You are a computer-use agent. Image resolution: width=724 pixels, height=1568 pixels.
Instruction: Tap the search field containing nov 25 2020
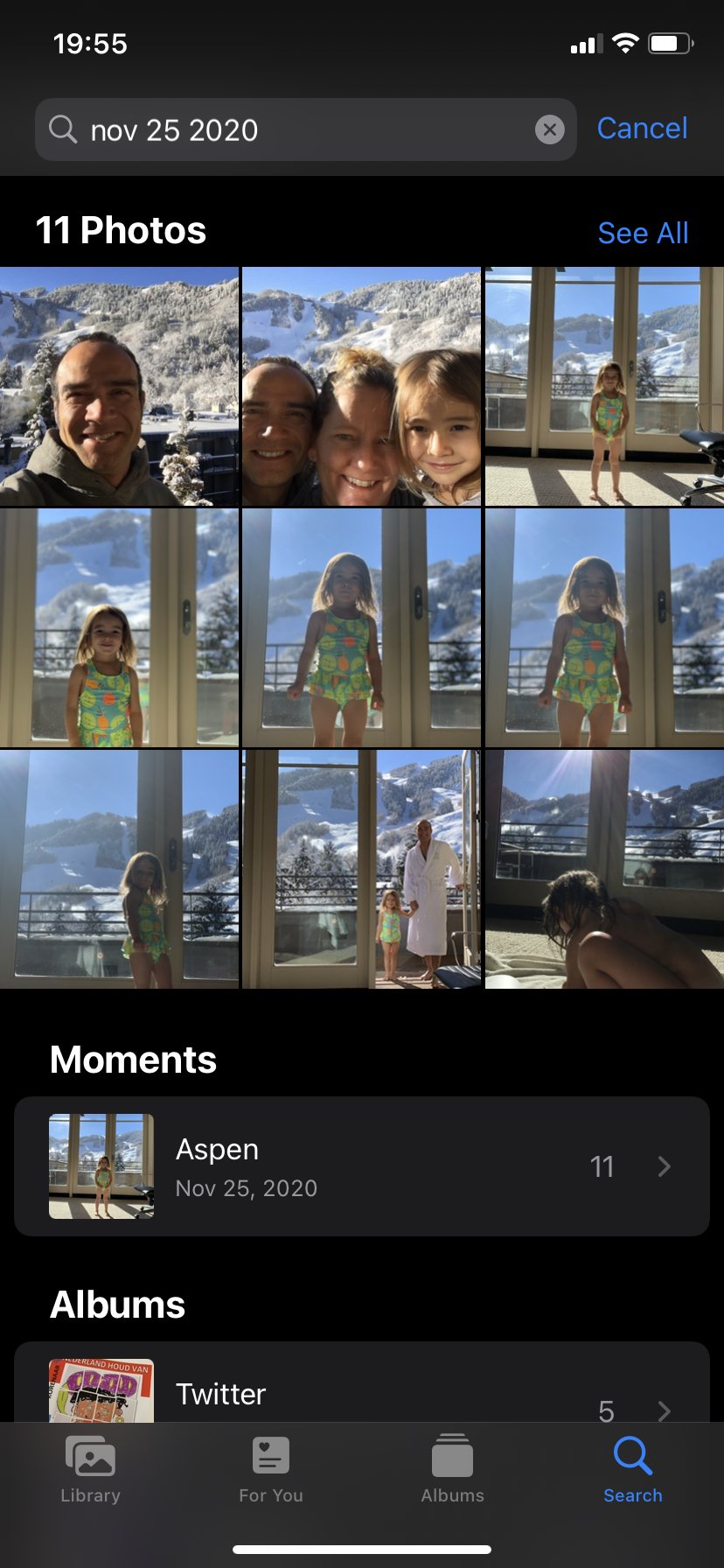tap(305, 129)
